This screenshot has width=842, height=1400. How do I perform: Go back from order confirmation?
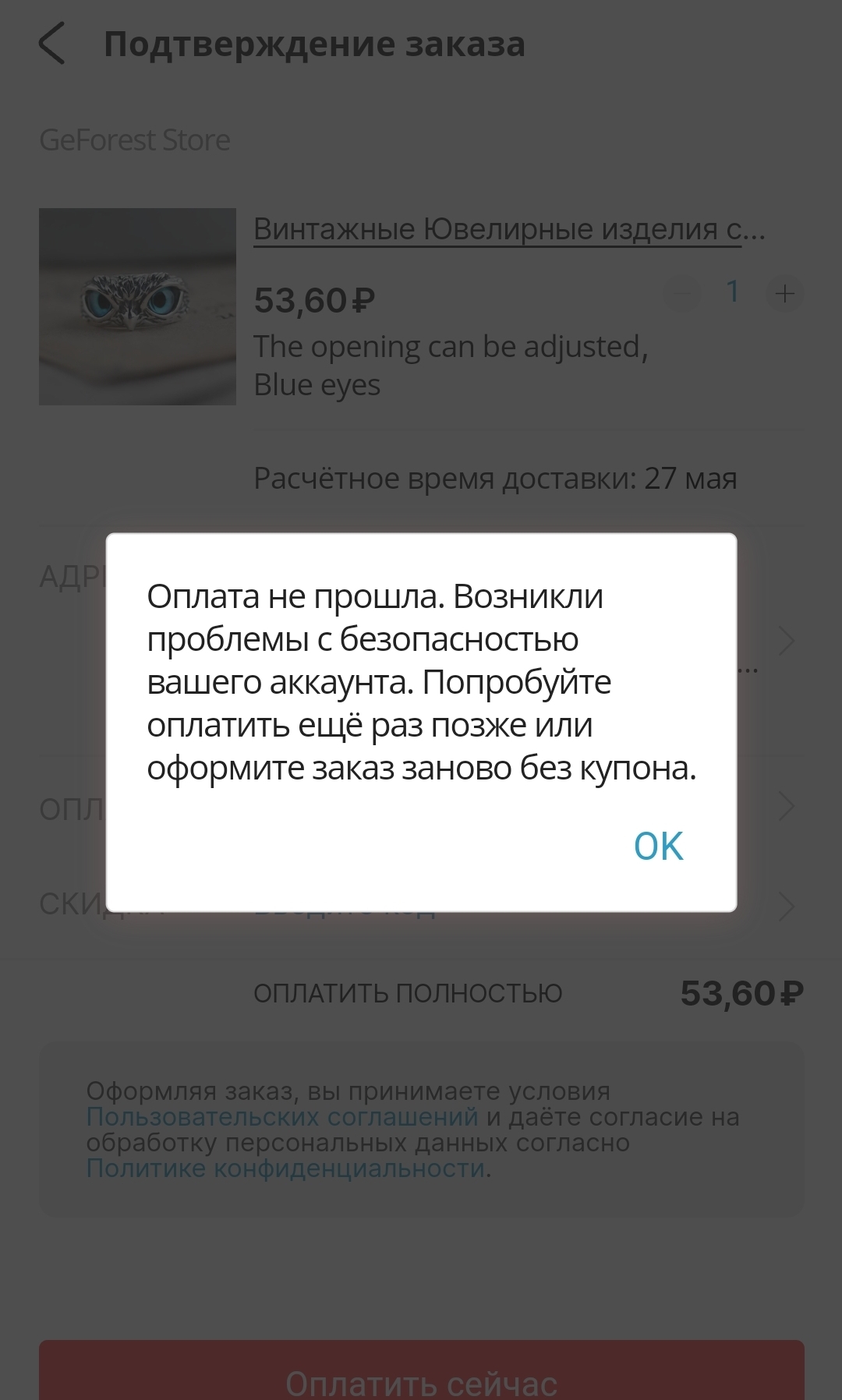pos(51,44)
